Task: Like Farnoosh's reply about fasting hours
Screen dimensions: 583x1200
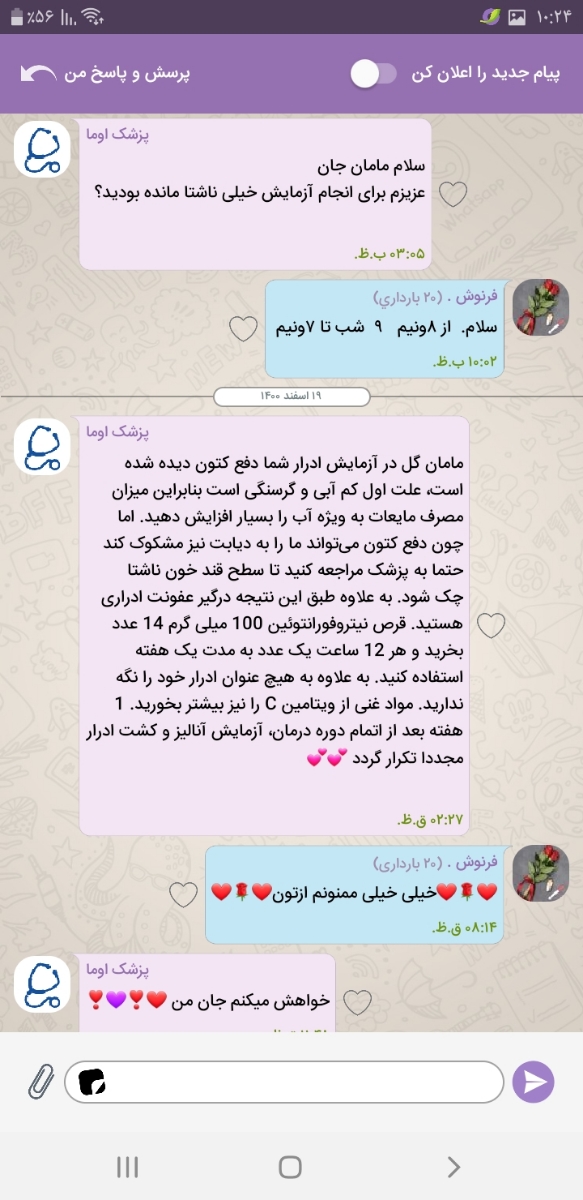Action: [x=242, y=327]
